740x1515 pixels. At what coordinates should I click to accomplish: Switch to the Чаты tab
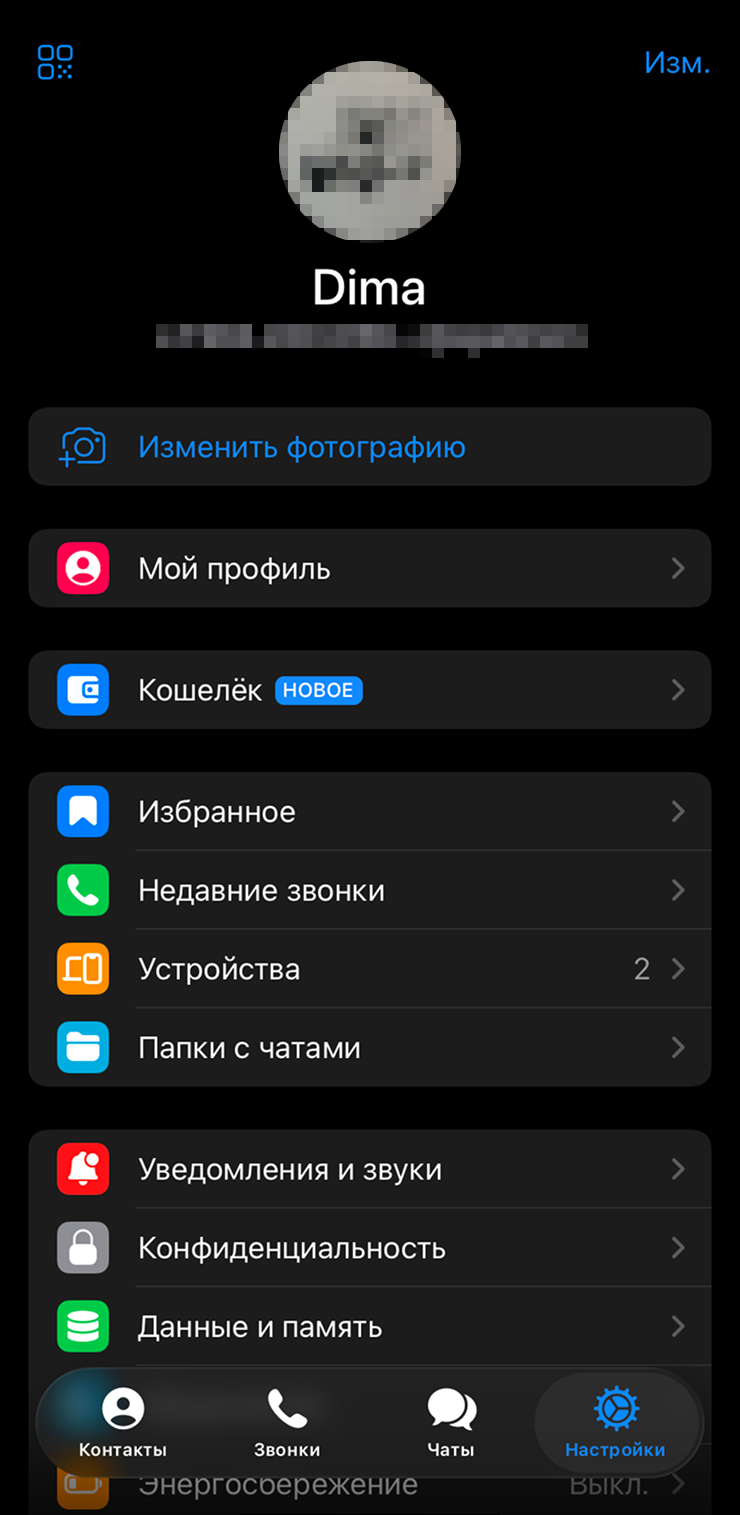click(x=451, y=1423)
